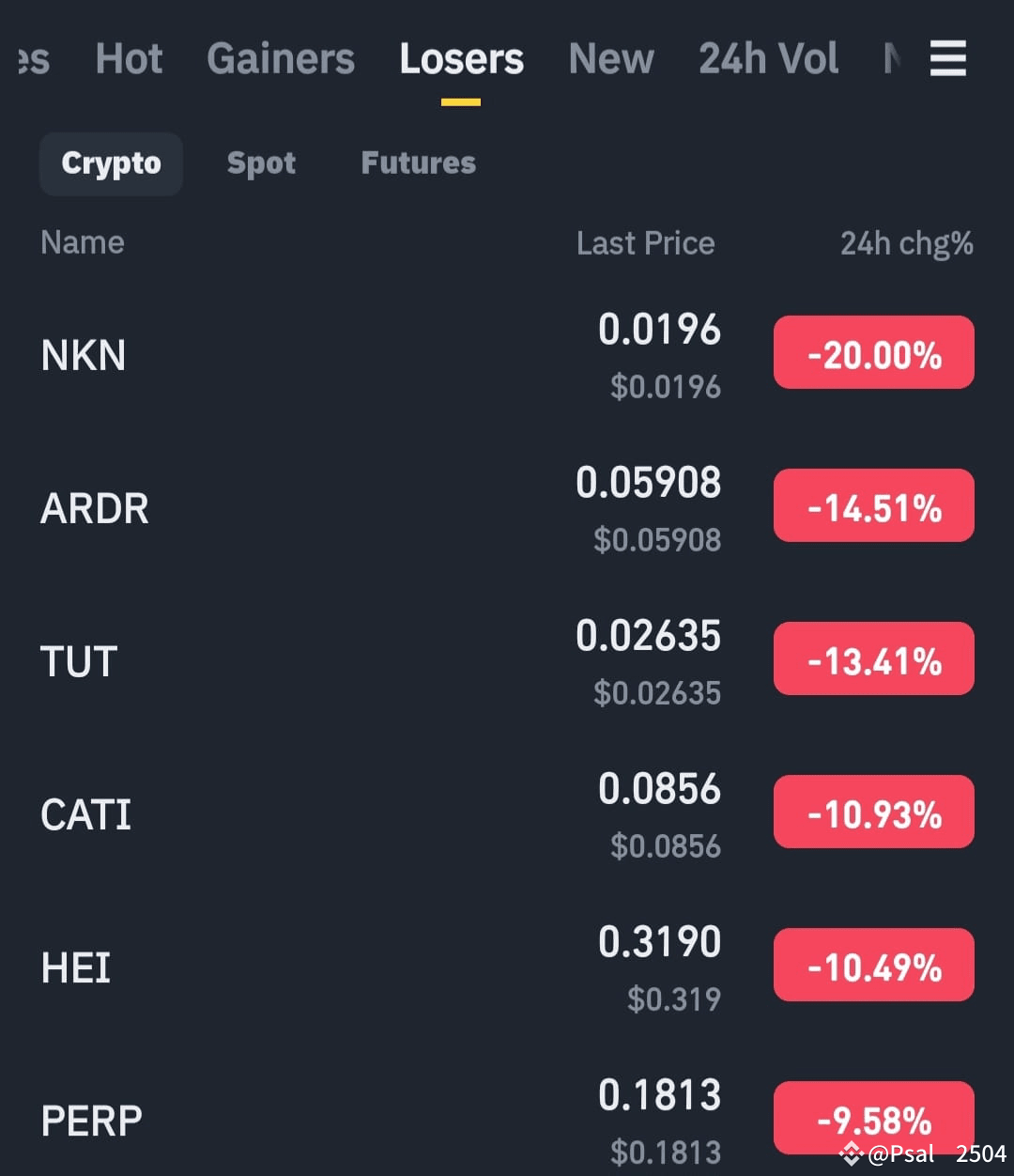Viewport: 1014px width, 1176px height.
Task: Enable the Futures filter
Action: coord(418,162)
